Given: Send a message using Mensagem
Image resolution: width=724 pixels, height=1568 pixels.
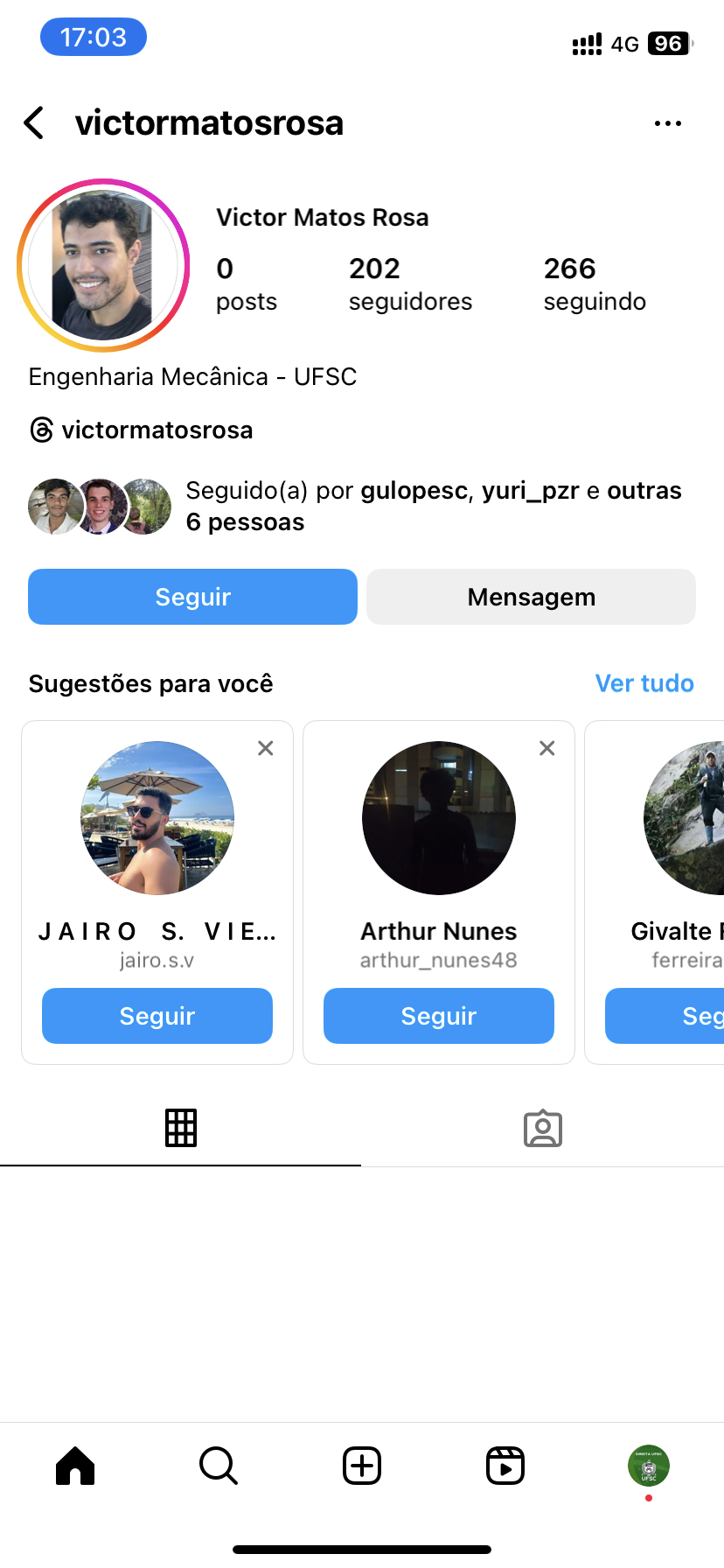Looking at the screenshot, I should [531, 597].
